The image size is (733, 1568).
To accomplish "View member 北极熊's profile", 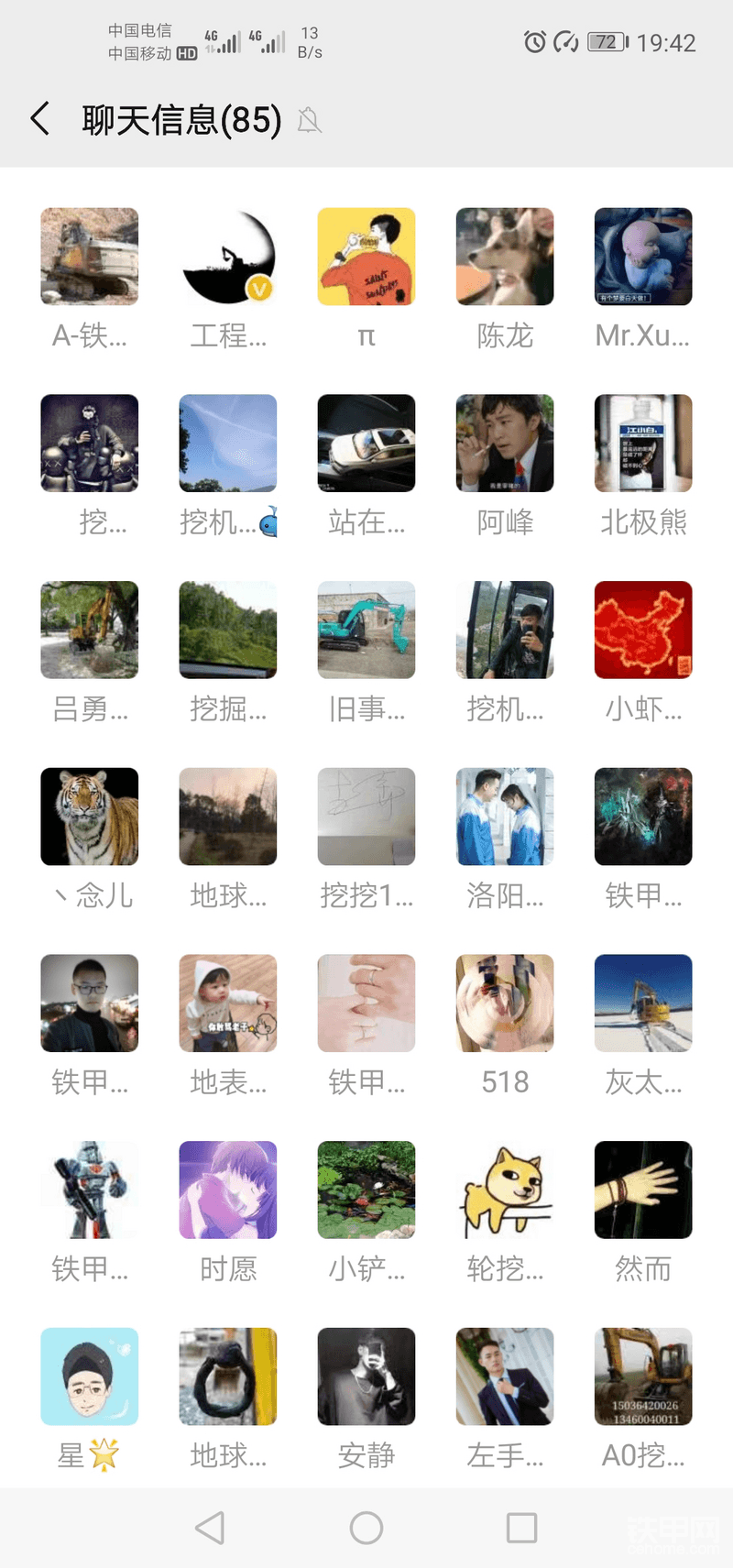I will tap(642, 444).
